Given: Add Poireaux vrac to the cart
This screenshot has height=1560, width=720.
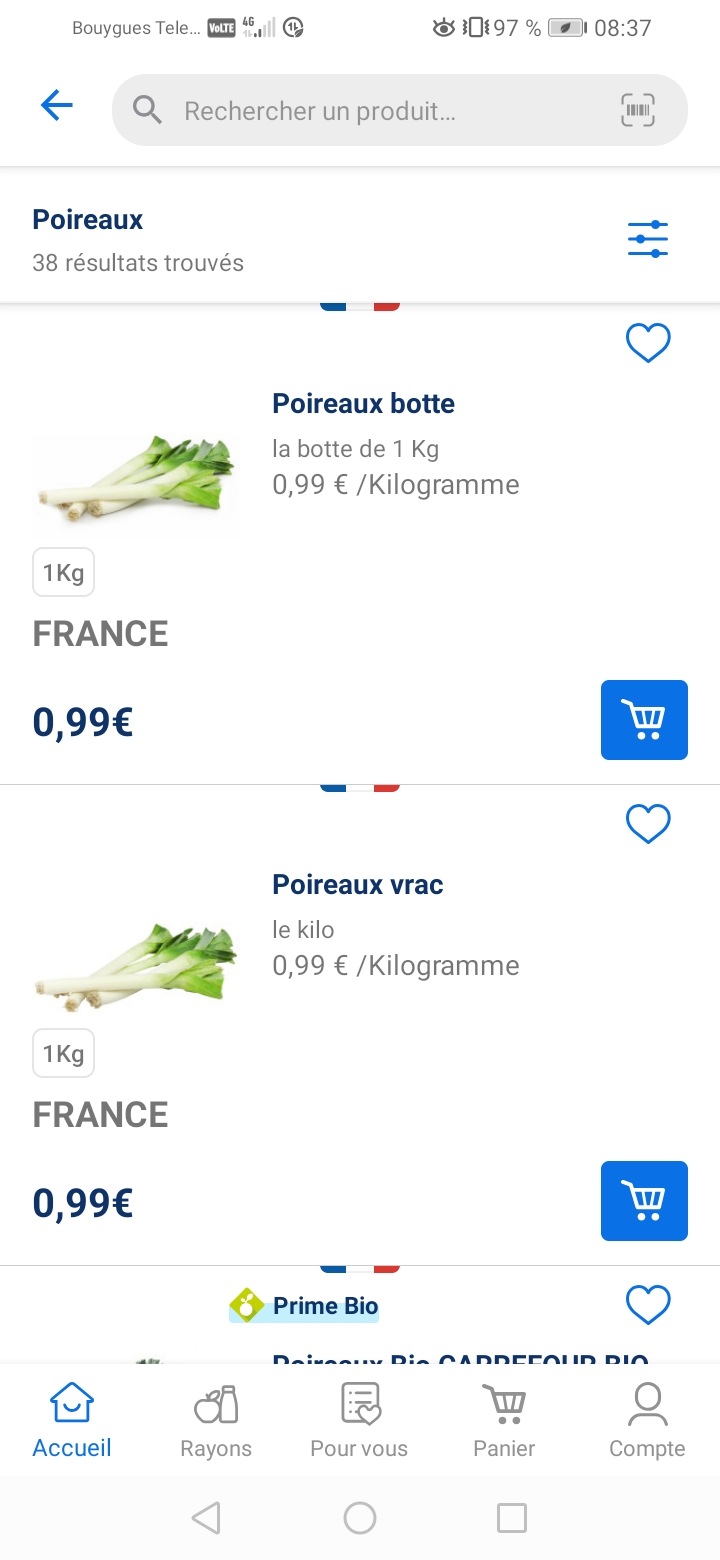Looking at the screenshot, I should (644, 1201).
